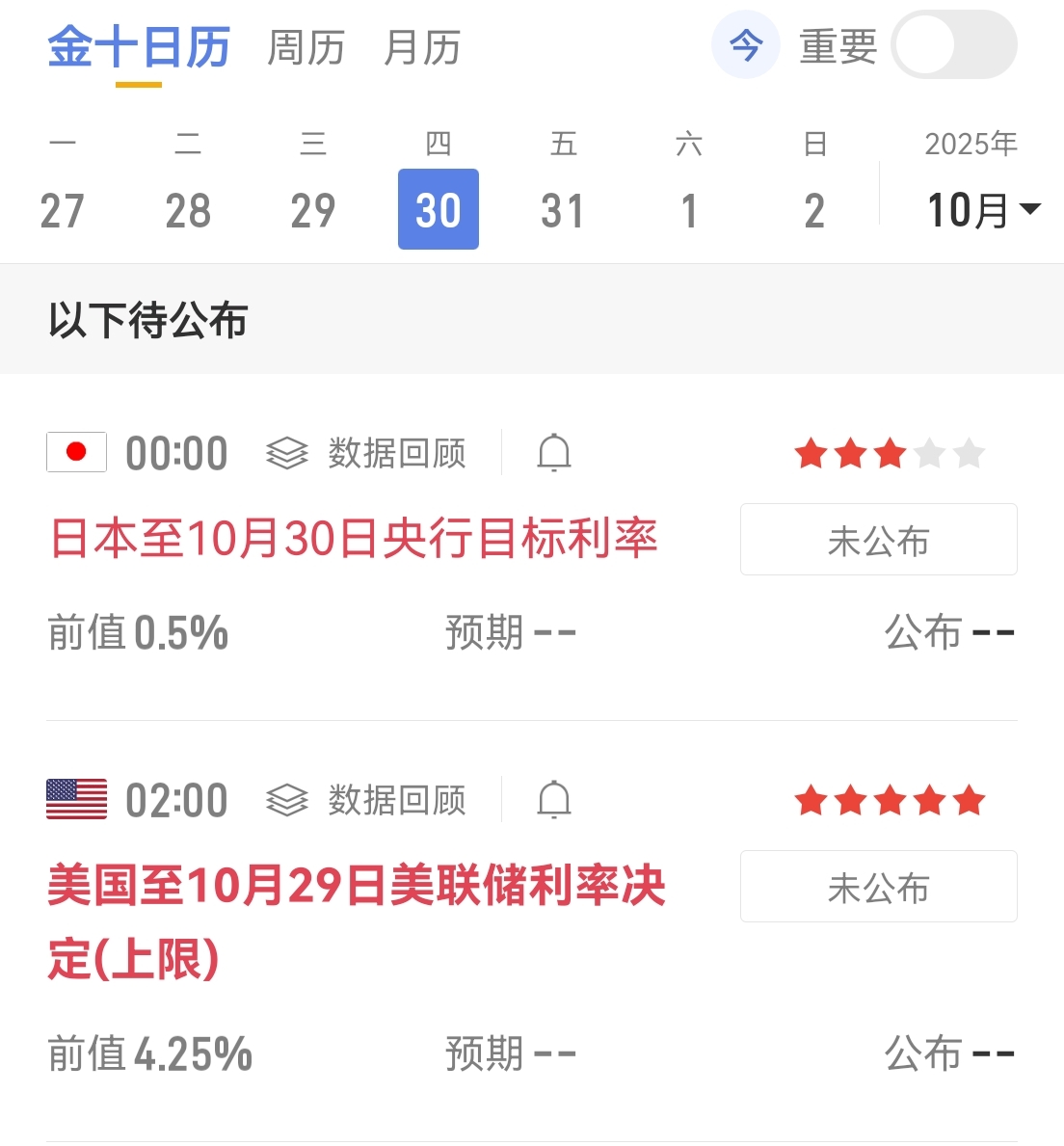Select Monday the 27th
Viewport: 1064px width, 1146px height.
(x=63, y=210)
